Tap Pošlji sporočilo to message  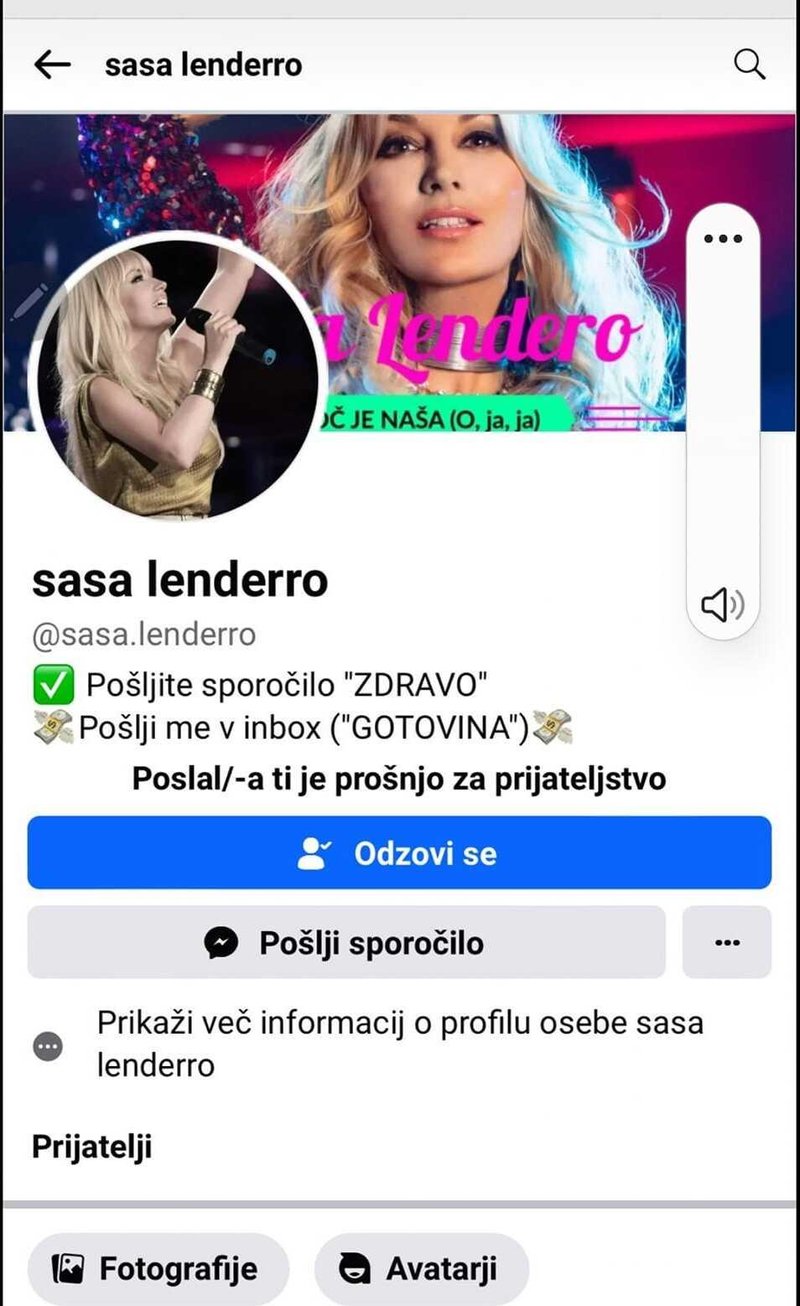point(346,942)
